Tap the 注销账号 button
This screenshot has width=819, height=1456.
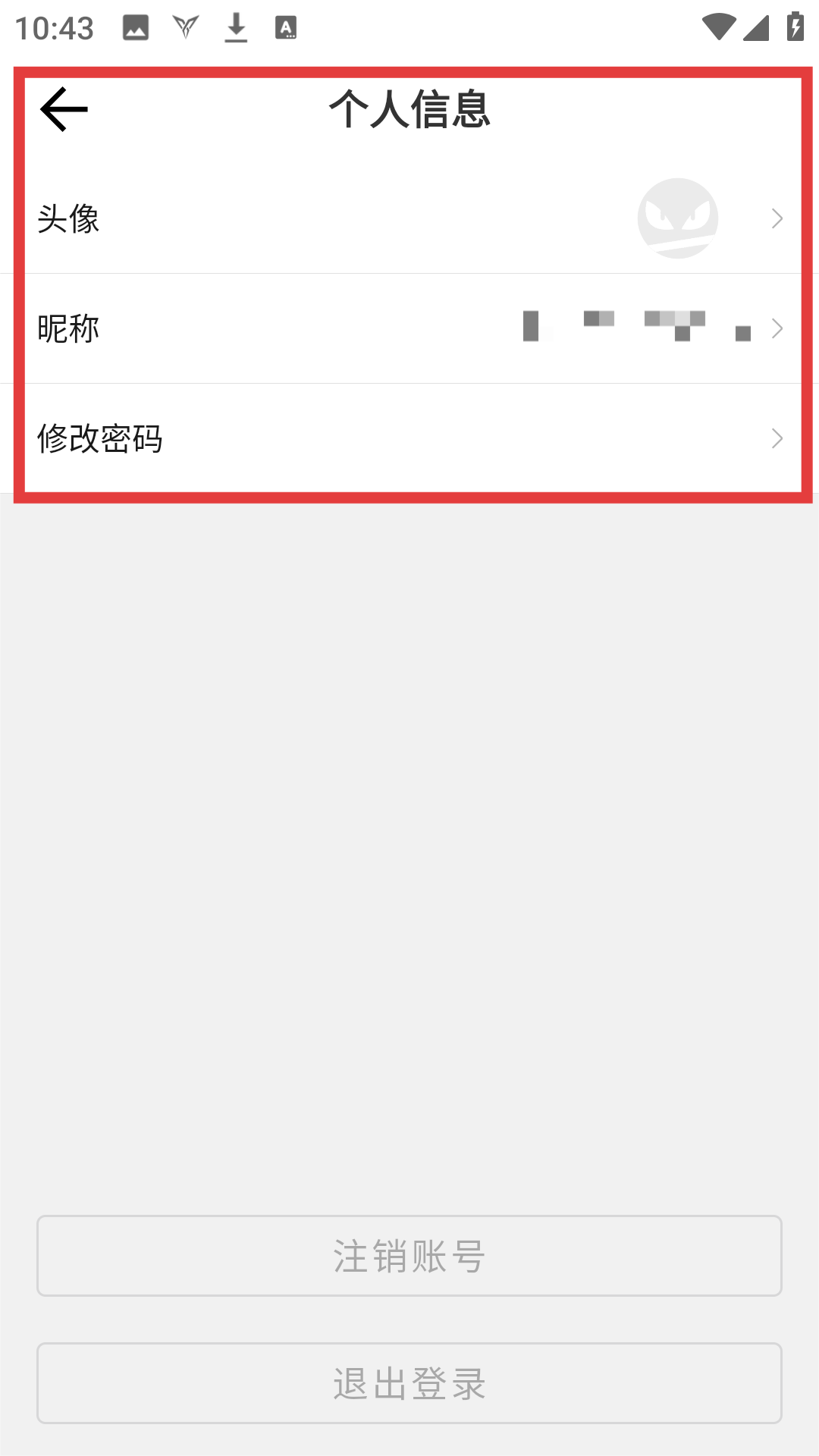pyautogui.click(x=409, y=1256)
